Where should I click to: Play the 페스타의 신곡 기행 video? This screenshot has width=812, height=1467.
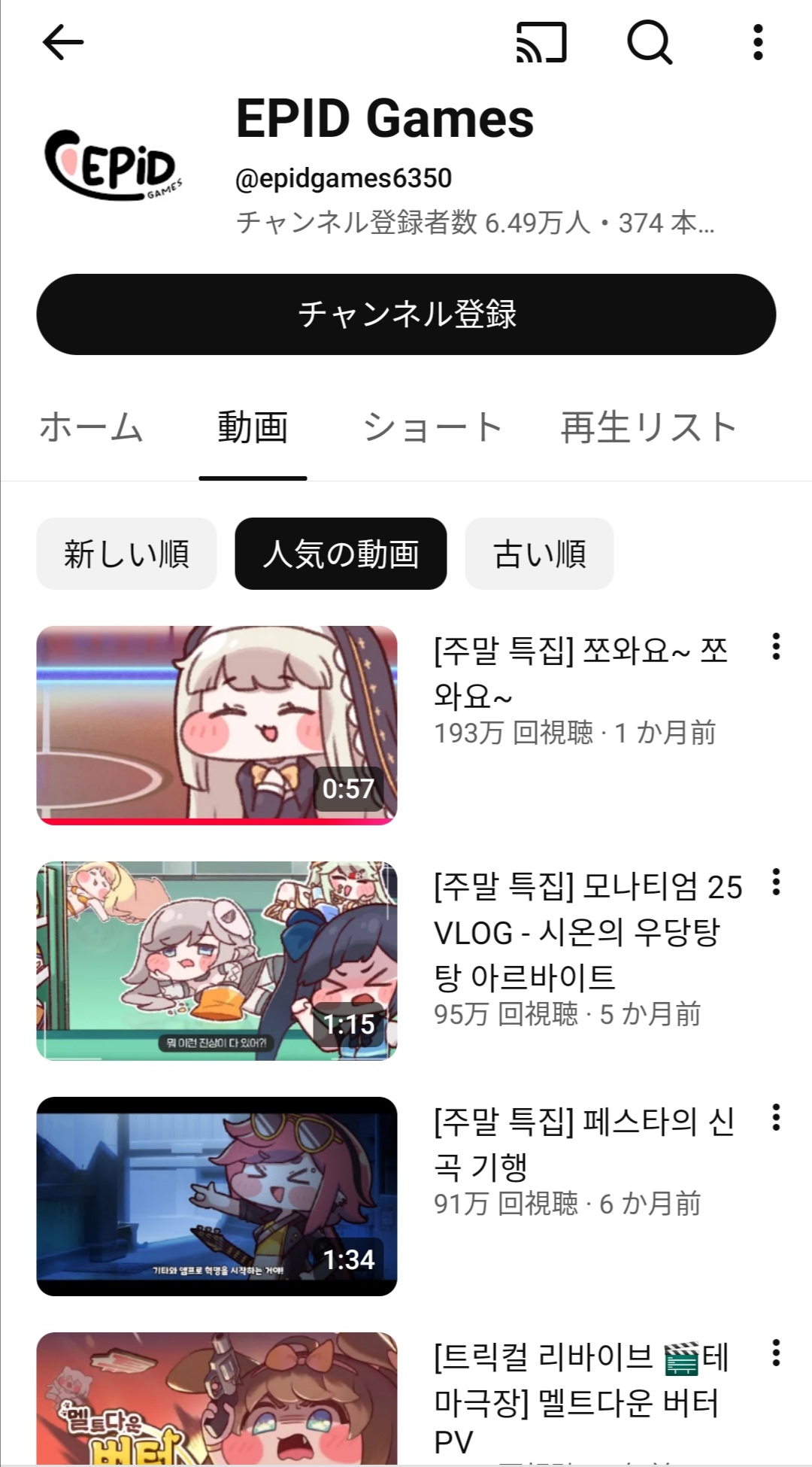coord(217,1196)
